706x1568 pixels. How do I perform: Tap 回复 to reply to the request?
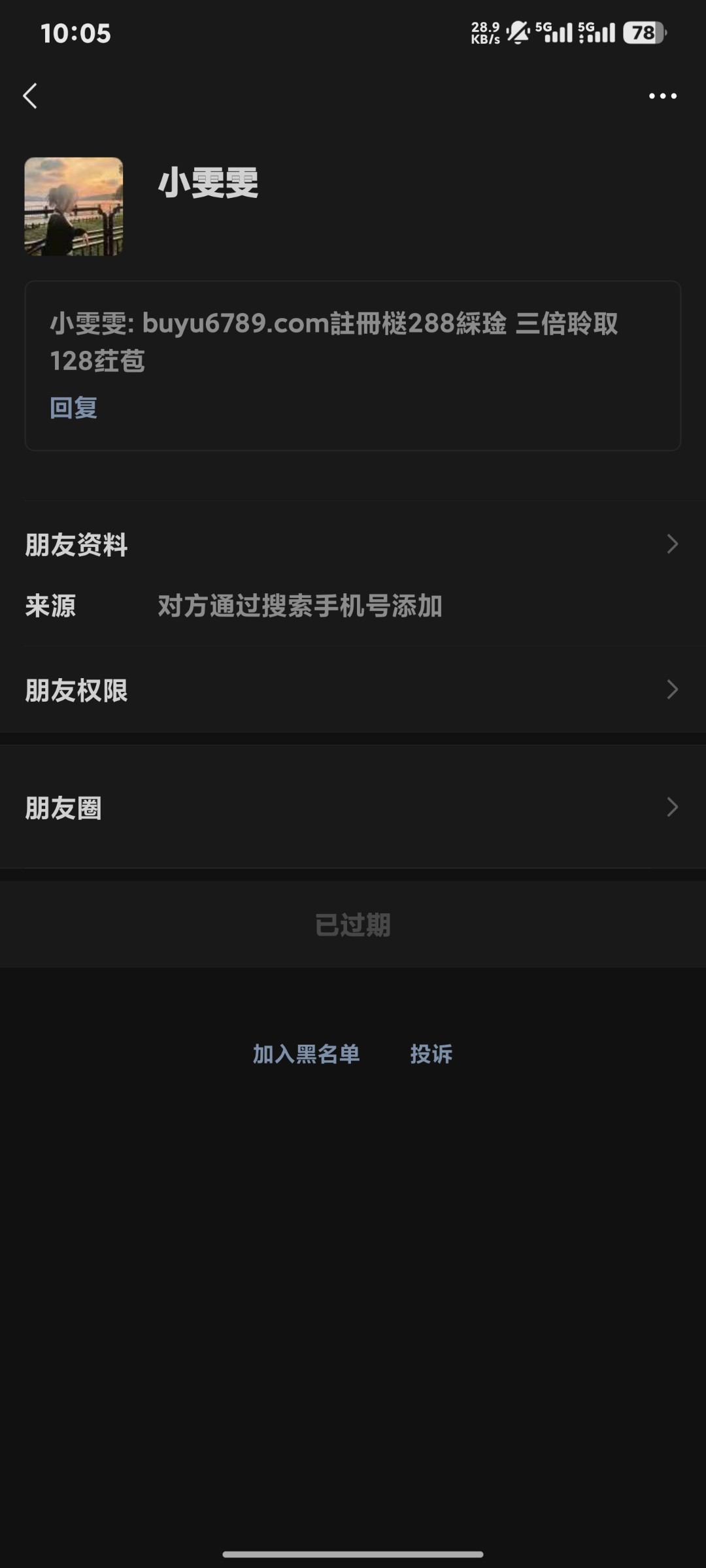coord(74,408)
